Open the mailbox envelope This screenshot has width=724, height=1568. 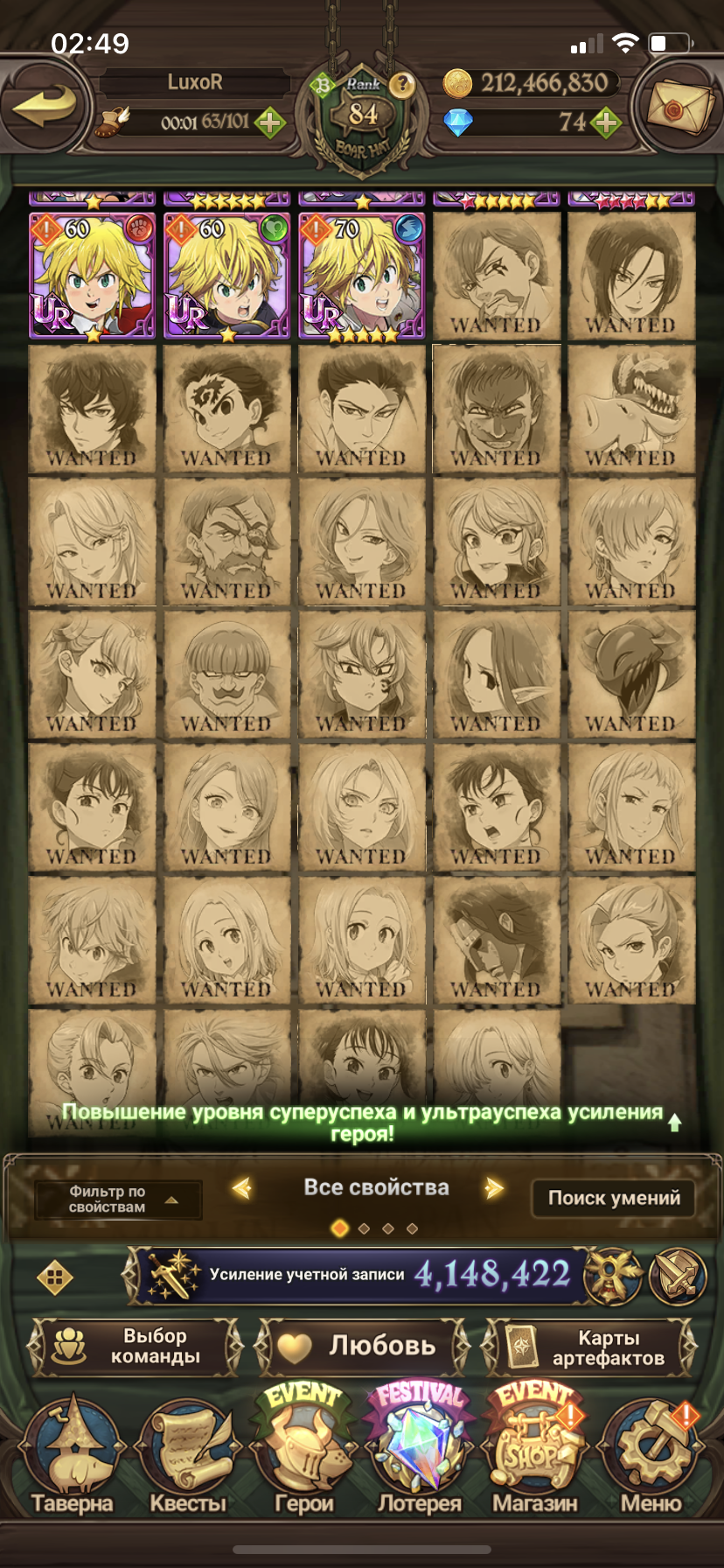(679, 107)
